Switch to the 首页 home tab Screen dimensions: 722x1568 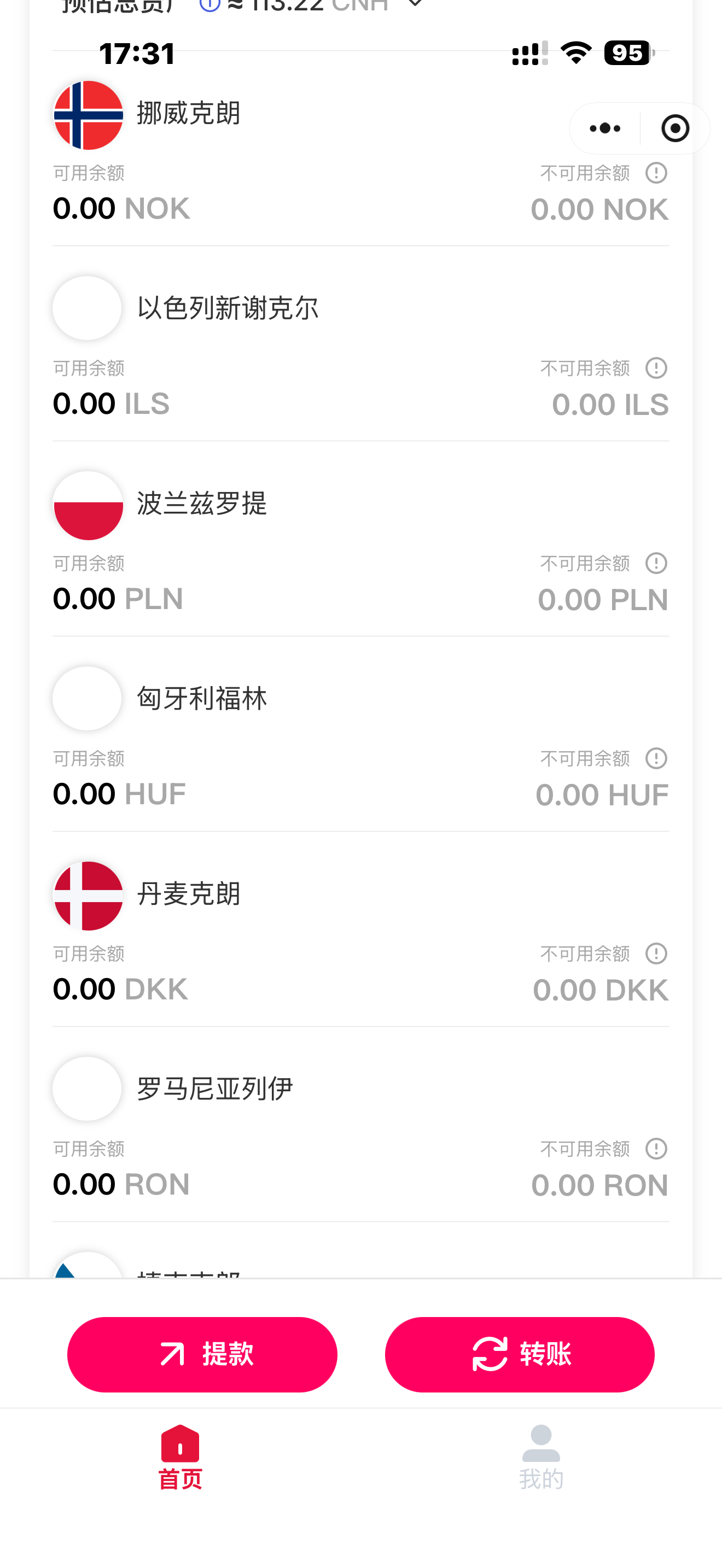coord(180,1456)
